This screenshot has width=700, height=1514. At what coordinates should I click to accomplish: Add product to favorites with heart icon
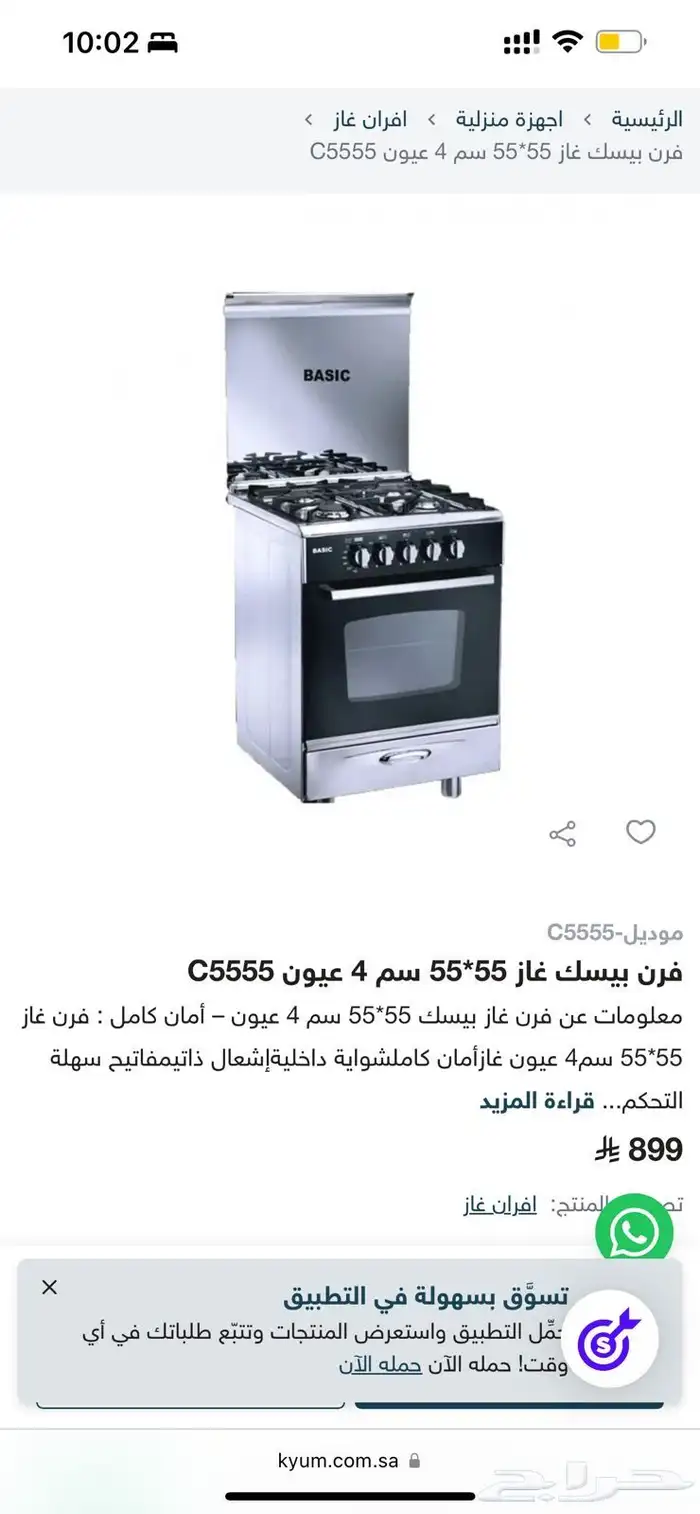pyautogui.click(x=640, y=832)
